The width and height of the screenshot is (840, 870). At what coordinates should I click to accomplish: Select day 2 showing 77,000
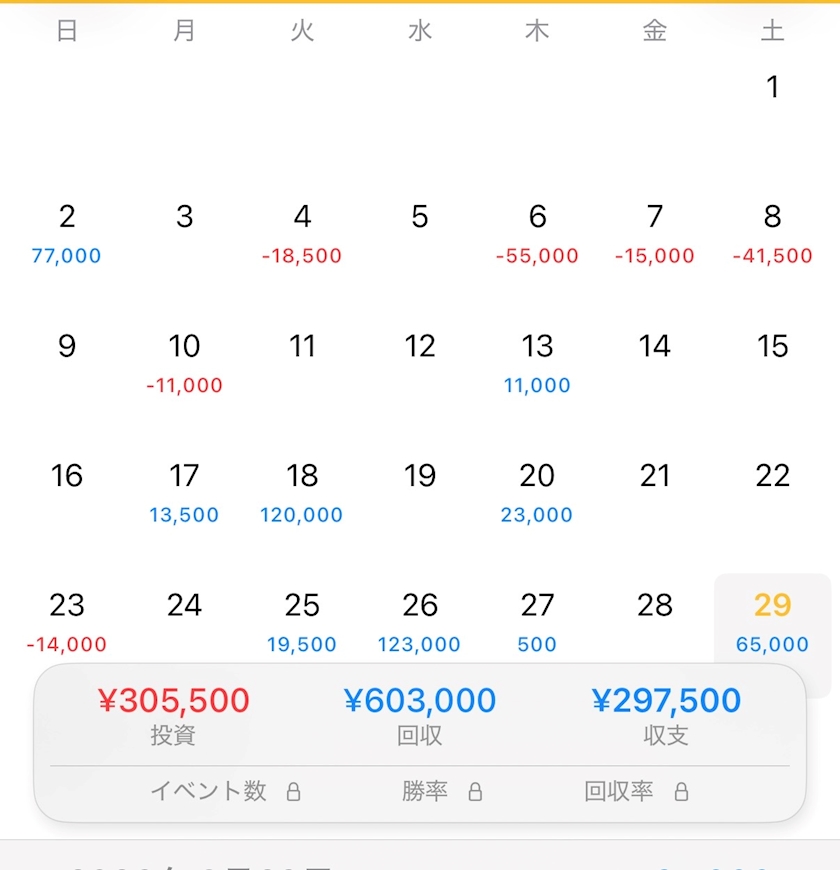(67, 235)
